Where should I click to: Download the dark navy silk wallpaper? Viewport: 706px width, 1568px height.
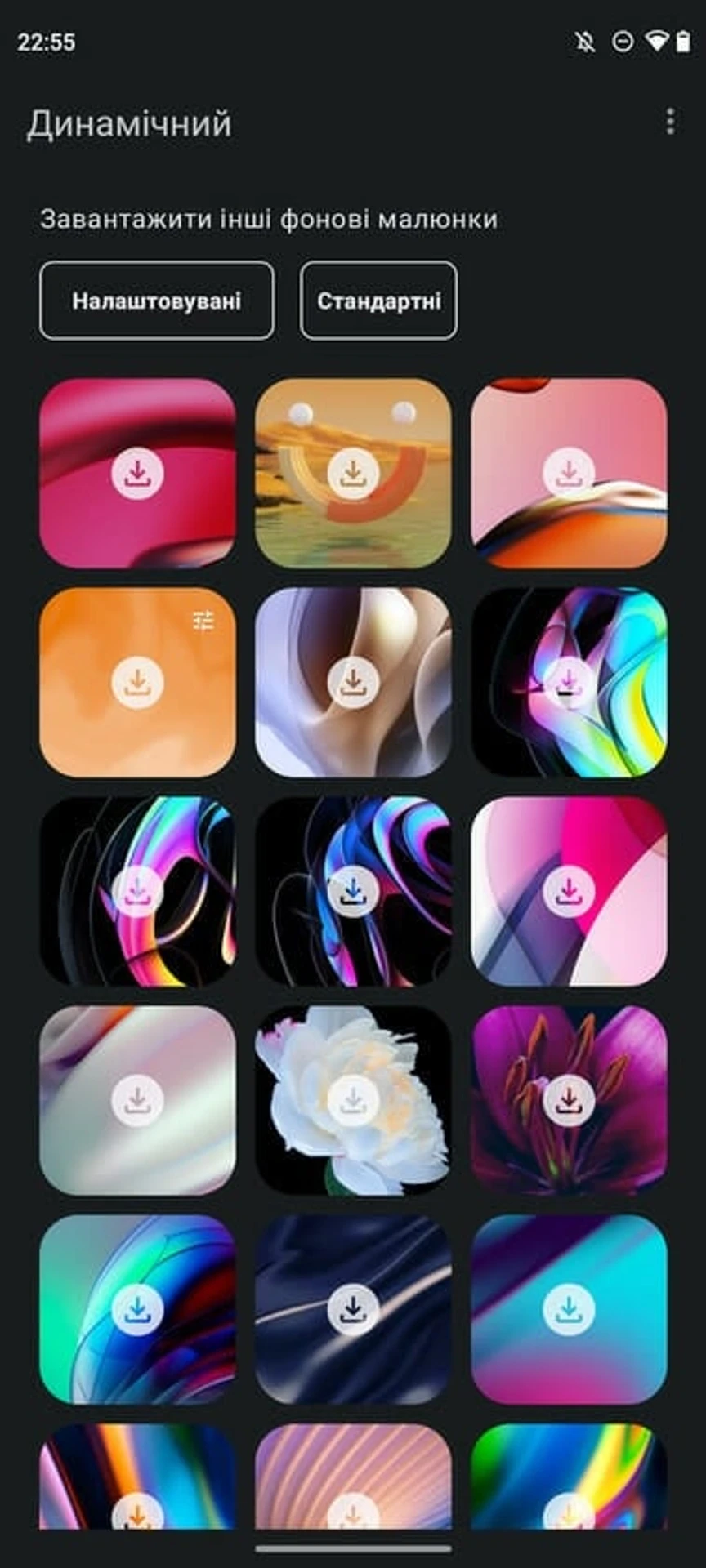(353, 1309)
